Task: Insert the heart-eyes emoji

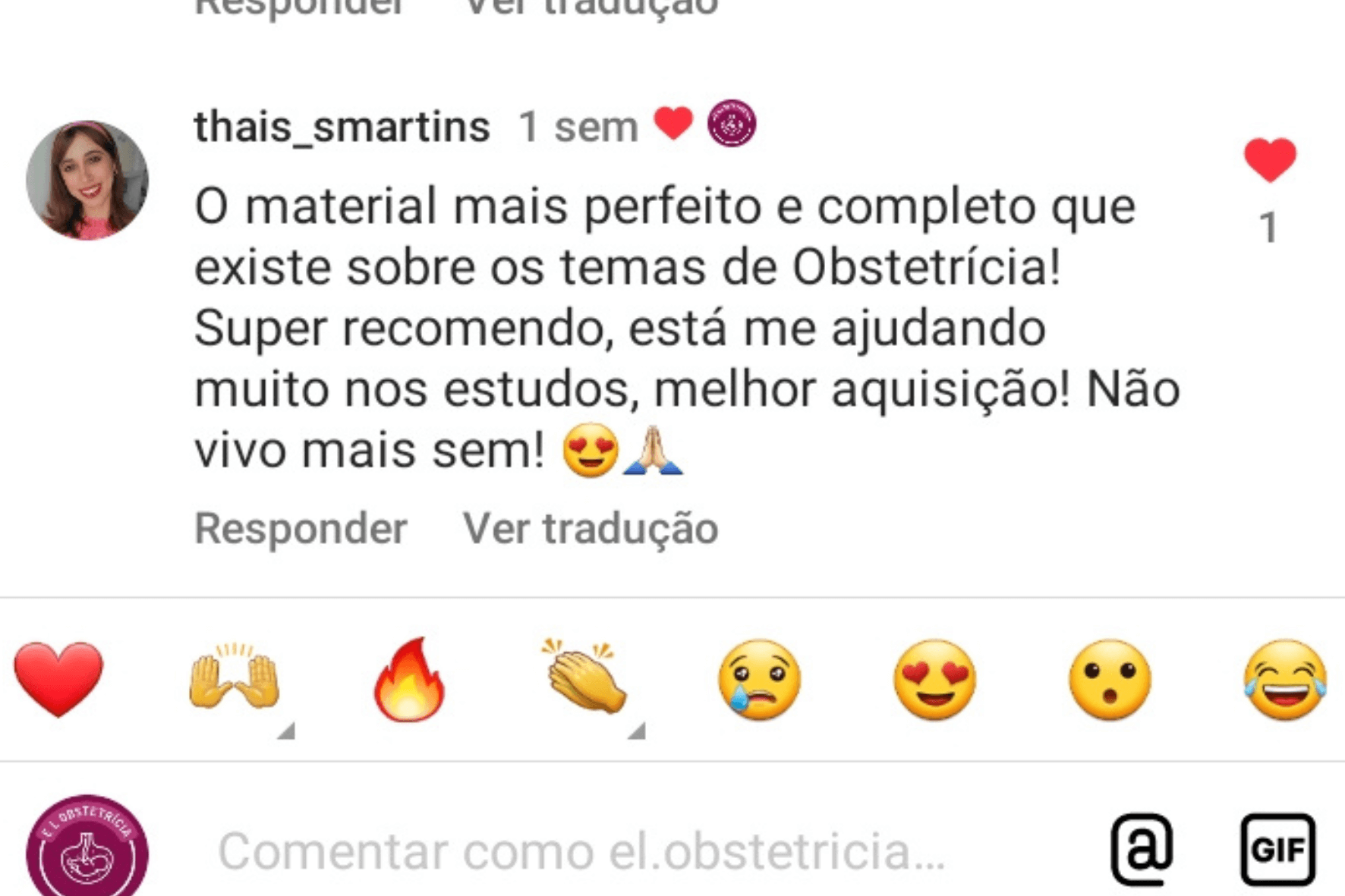Action: [x=934, y=678]
